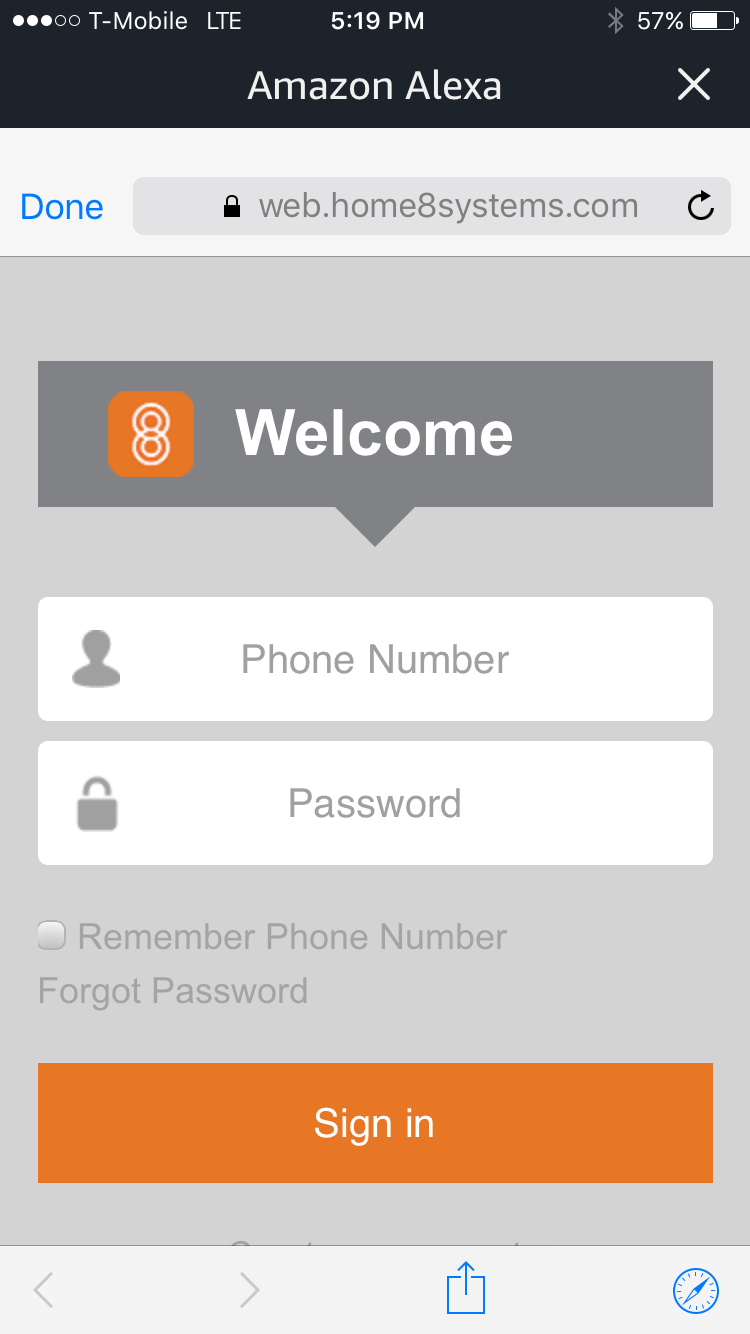
Task: Tap the web.home8systems.com address bar
Action: pyautogui.click(x=432, y=206)
